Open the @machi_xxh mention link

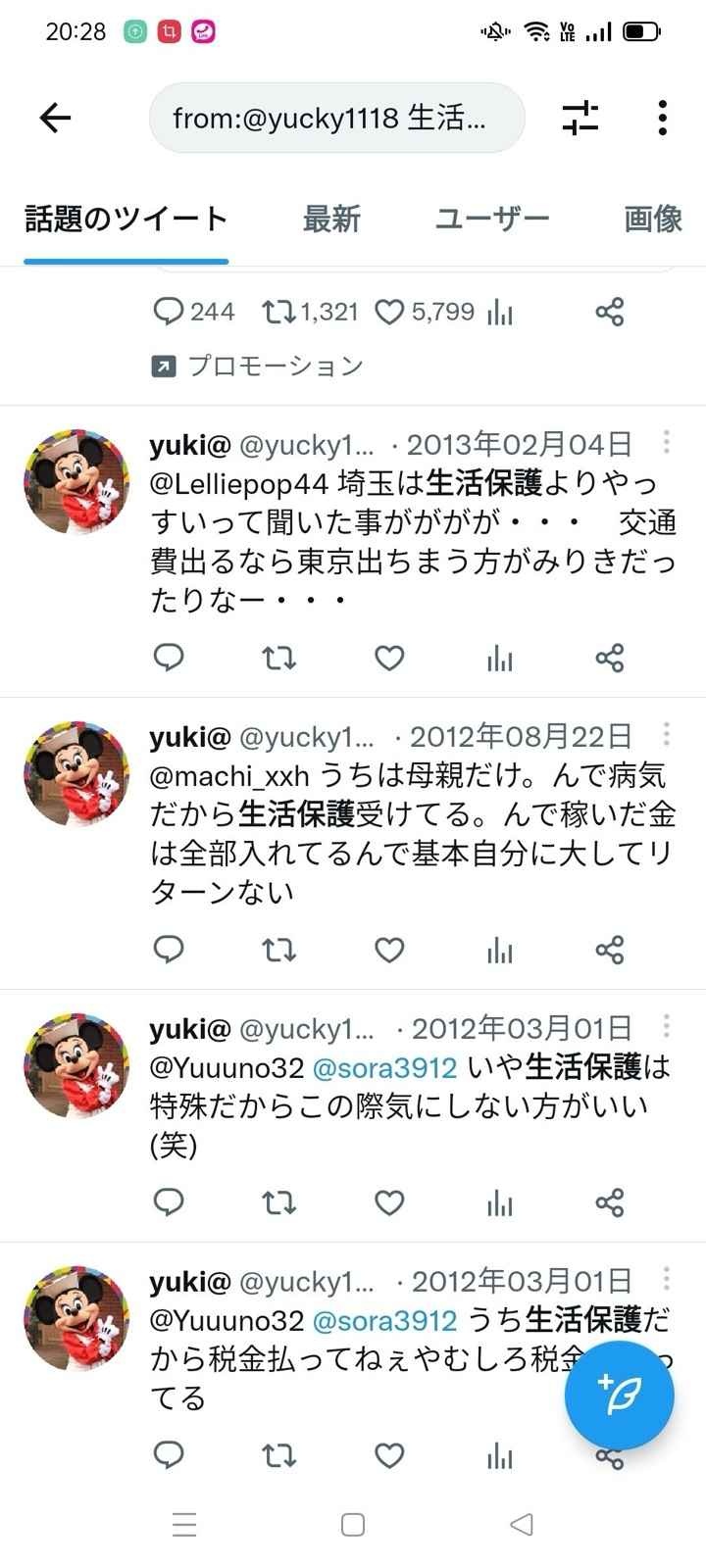232,775
